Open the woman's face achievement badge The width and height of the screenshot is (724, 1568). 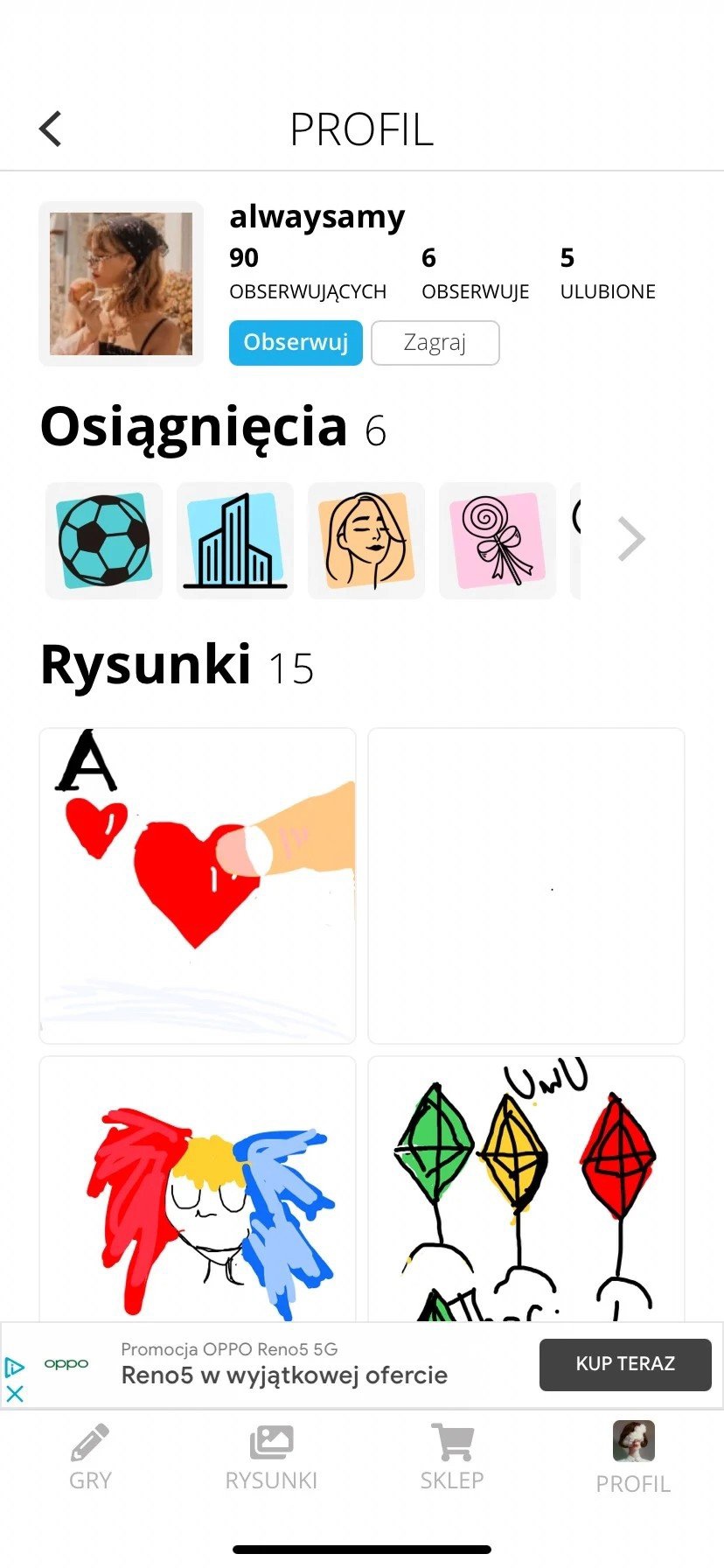[365, 541]
